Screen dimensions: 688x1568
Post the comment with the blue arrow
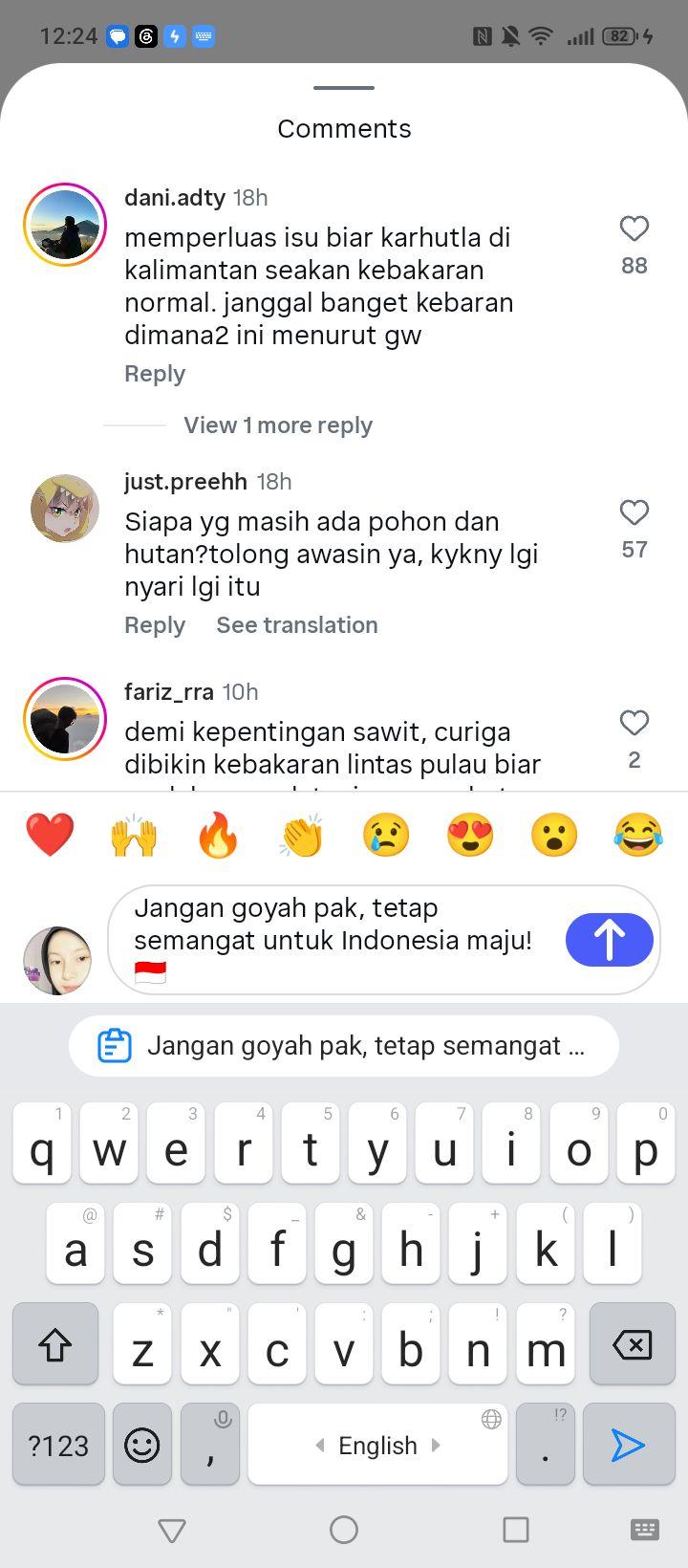[610, 940]
